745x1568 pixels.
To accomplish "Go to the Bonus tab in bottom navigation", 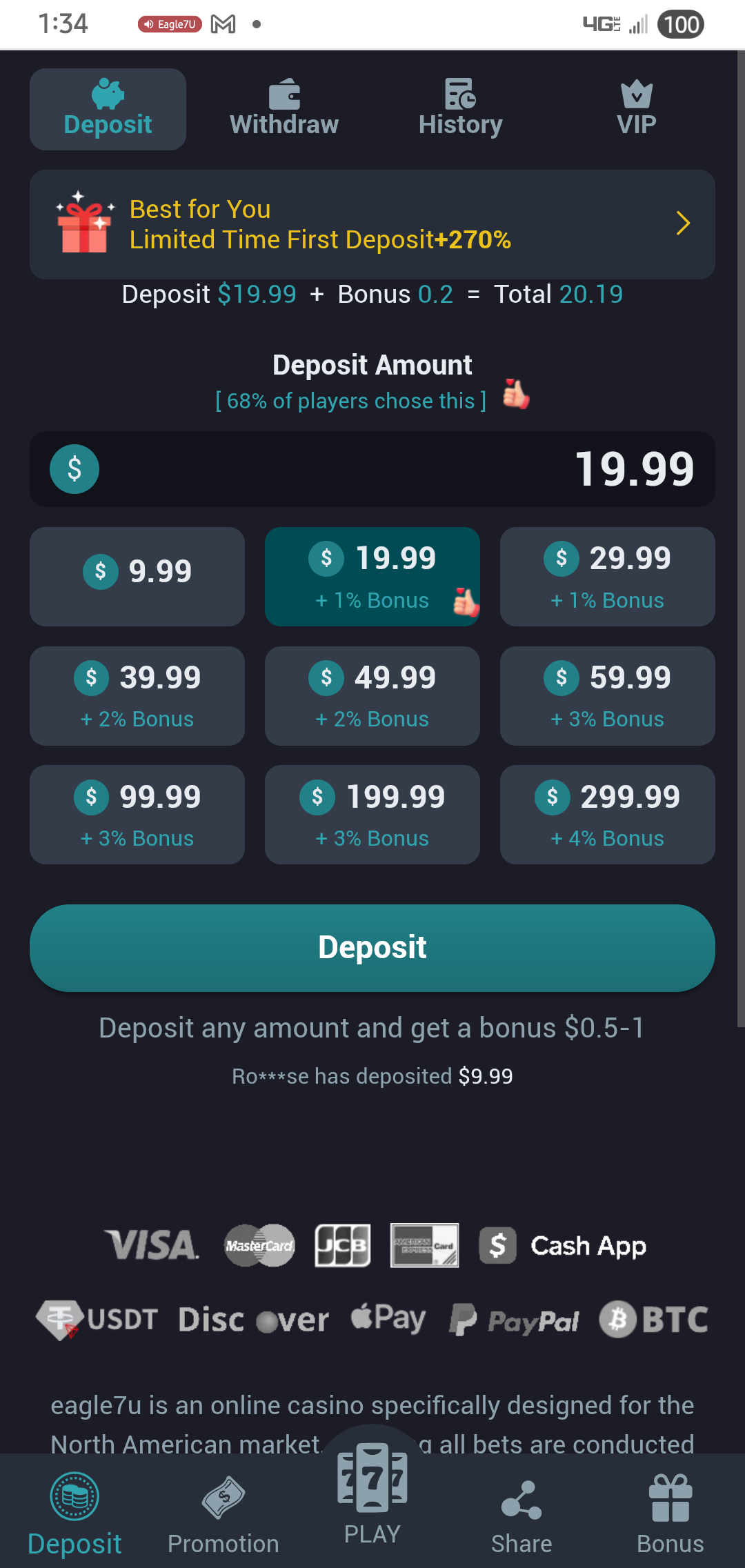I will 670,1514.
